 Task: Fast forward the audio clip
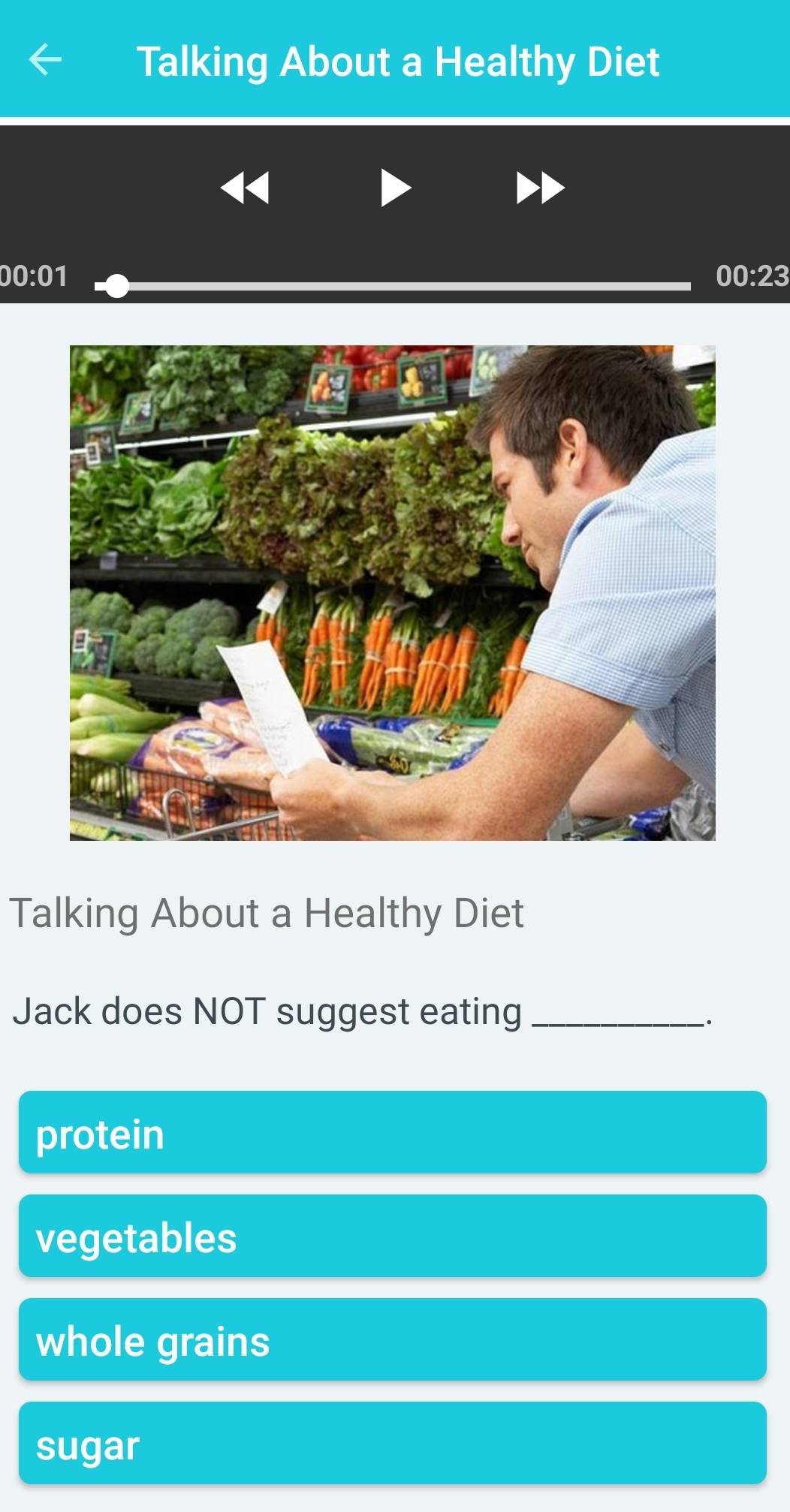click(x=540, y=188)
